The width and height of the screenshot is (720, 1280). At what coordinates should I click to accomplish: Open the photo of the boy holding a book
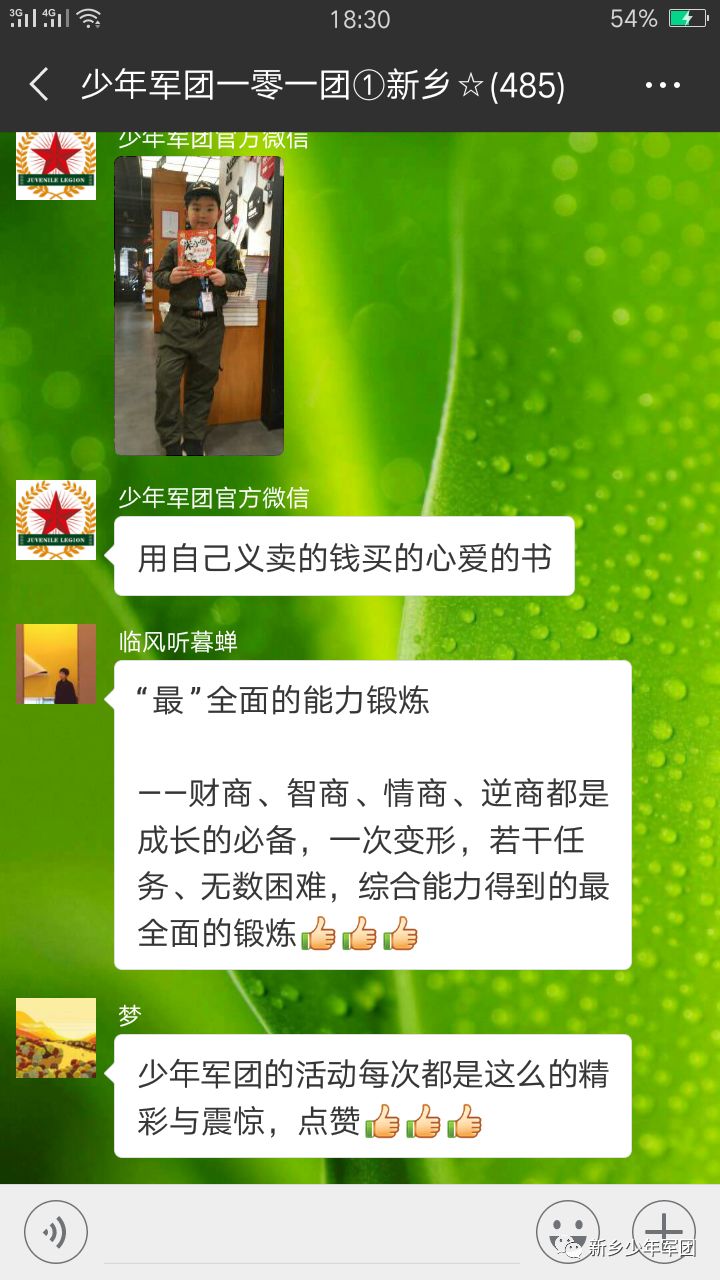pos(198,305)
